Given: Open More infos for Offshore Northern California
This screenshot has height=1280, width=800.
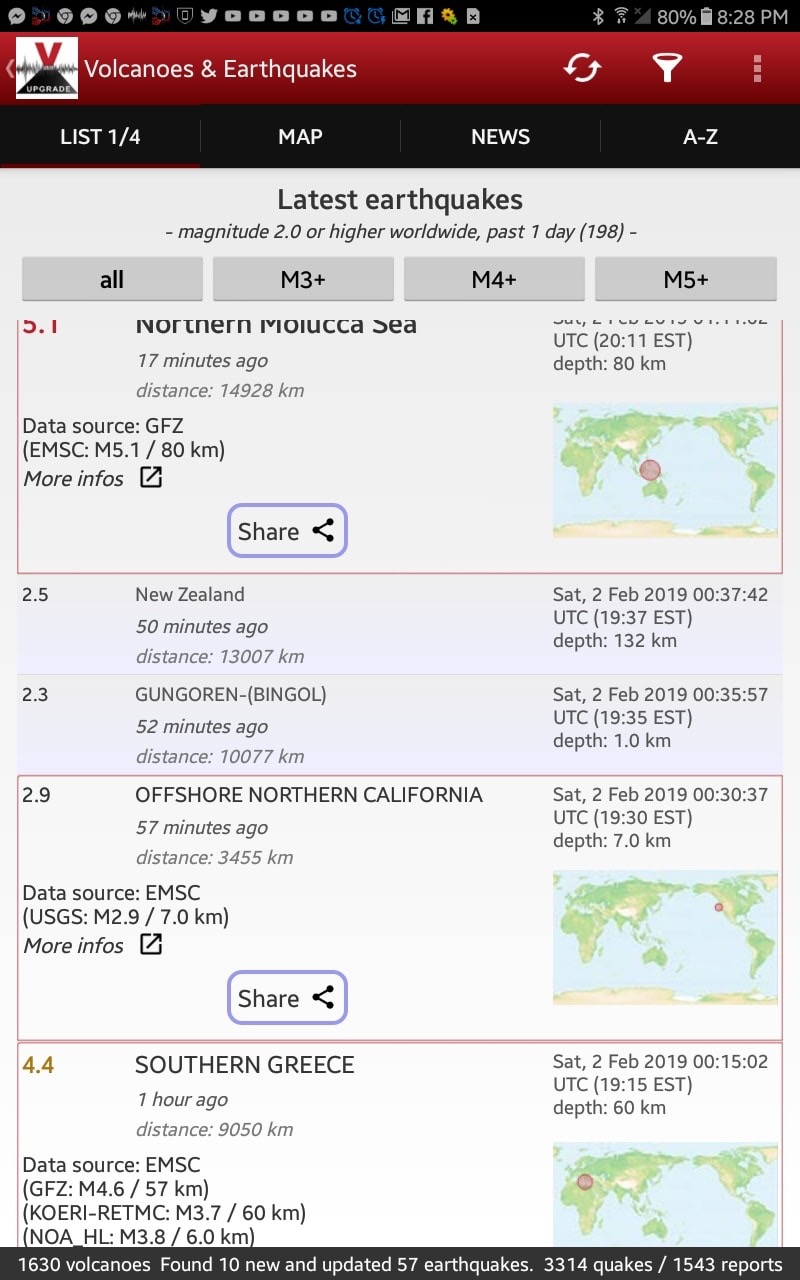Looking at the screenshot, I should pyautogui.click(x=93, y=946).
